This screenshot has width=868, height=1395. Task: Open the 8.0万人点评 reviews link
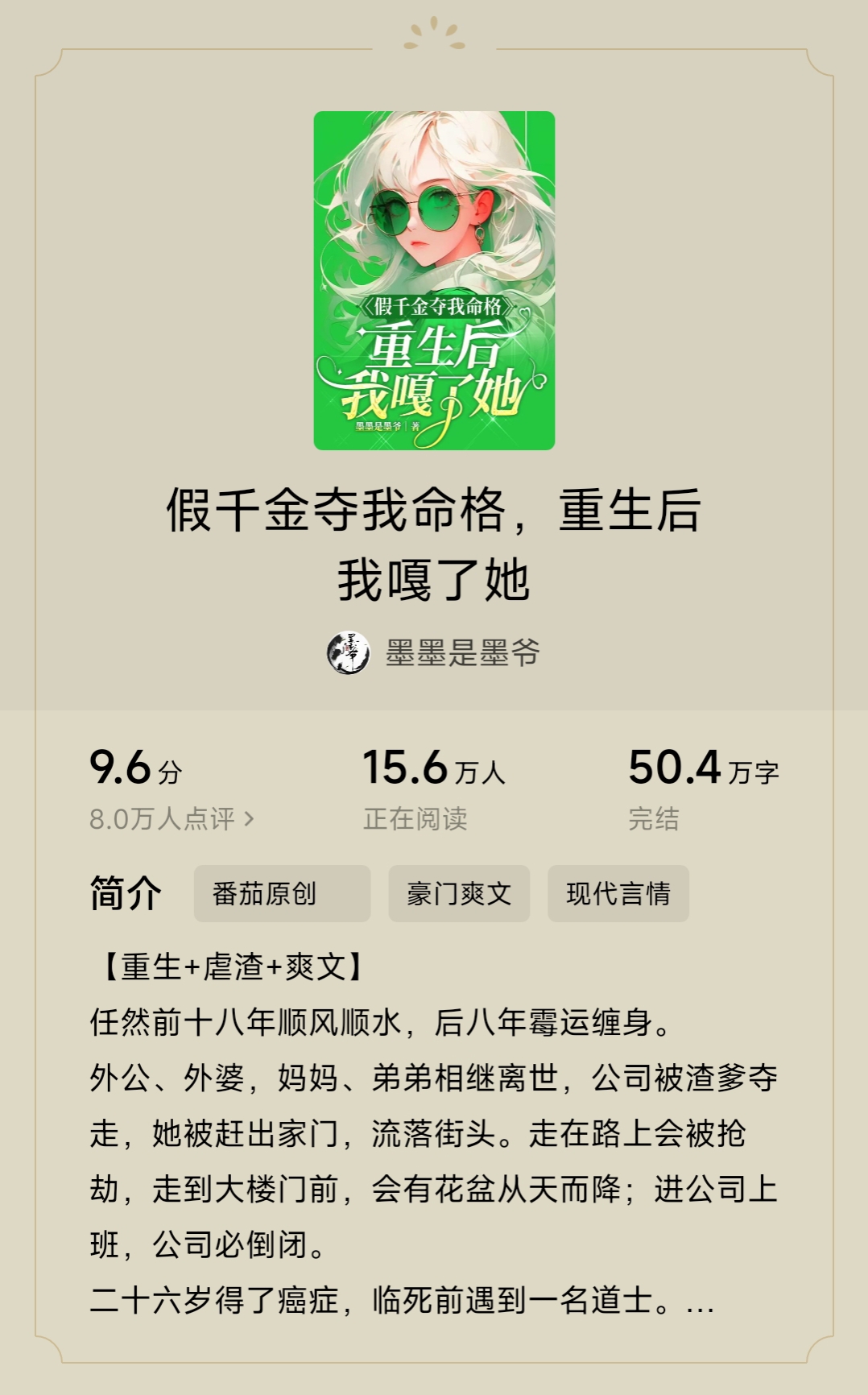click(161, 818)
